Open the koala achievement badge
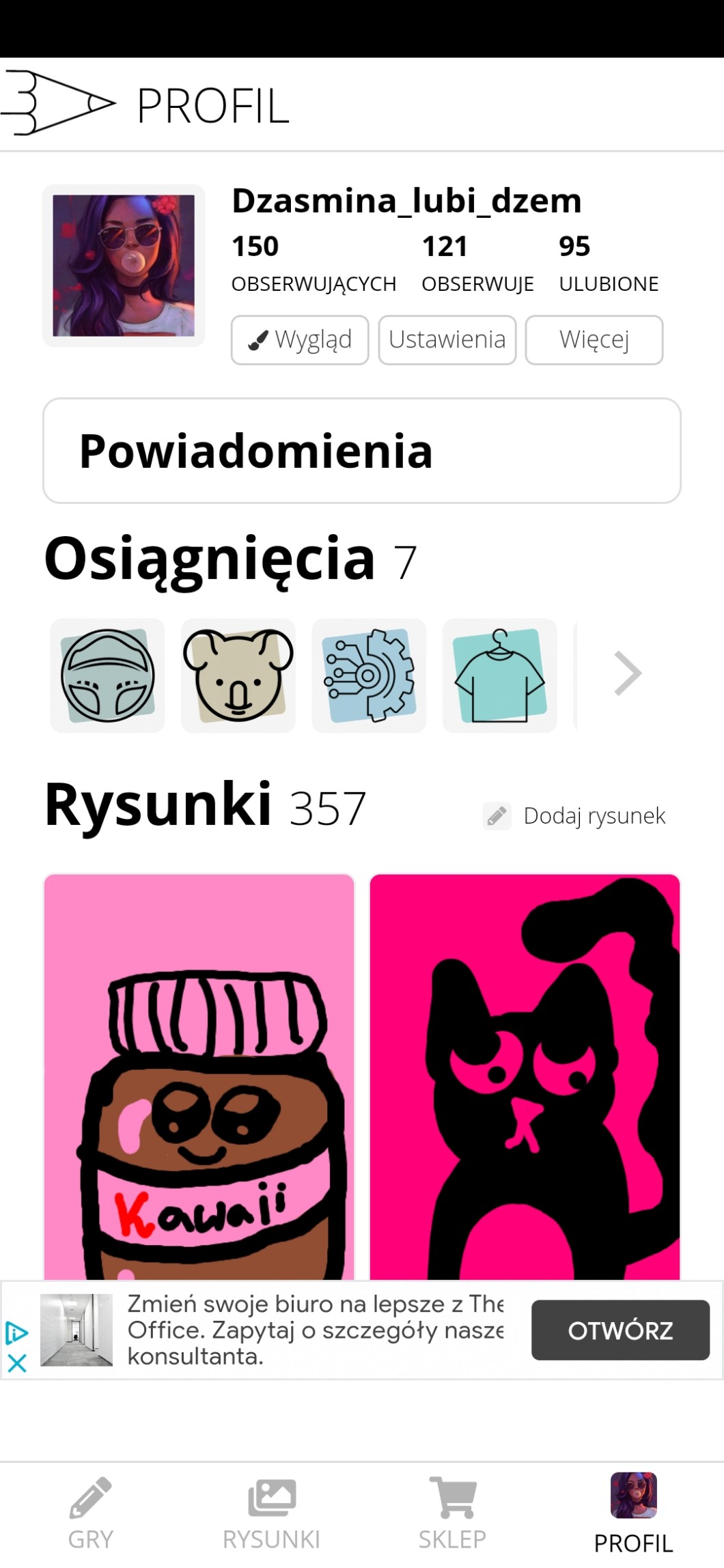 (x=238, y=675)
